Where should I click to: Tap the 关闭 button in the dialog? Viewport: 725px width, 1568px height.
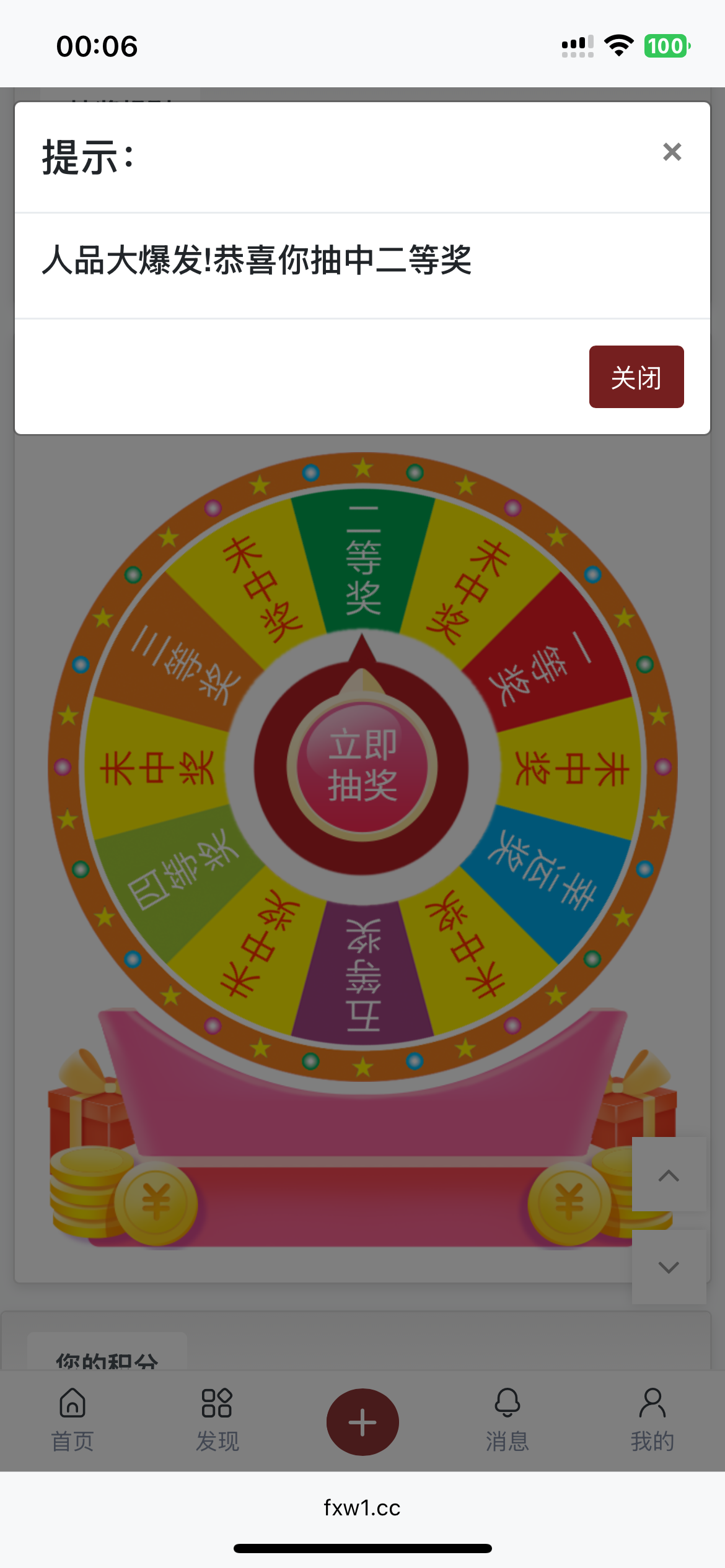(x=636, y=377)
